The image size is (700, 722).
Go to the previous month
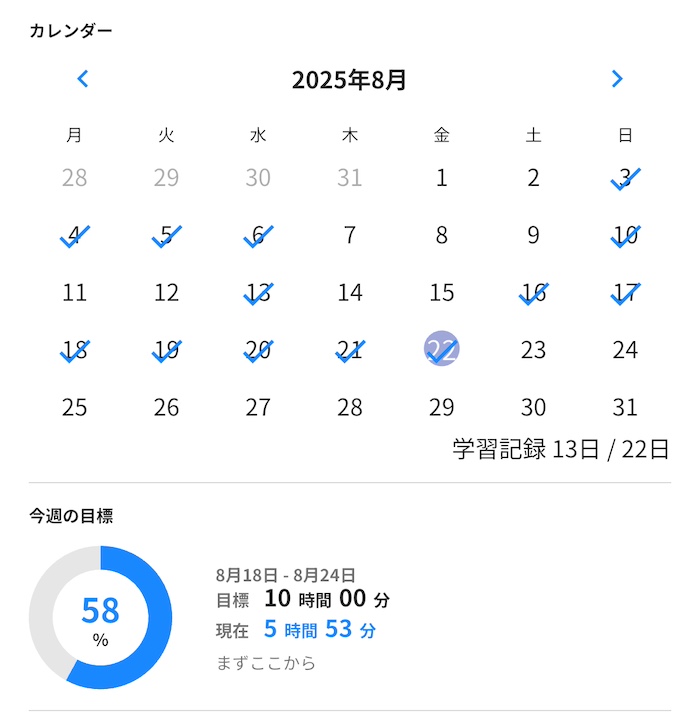tap(83, 79)
